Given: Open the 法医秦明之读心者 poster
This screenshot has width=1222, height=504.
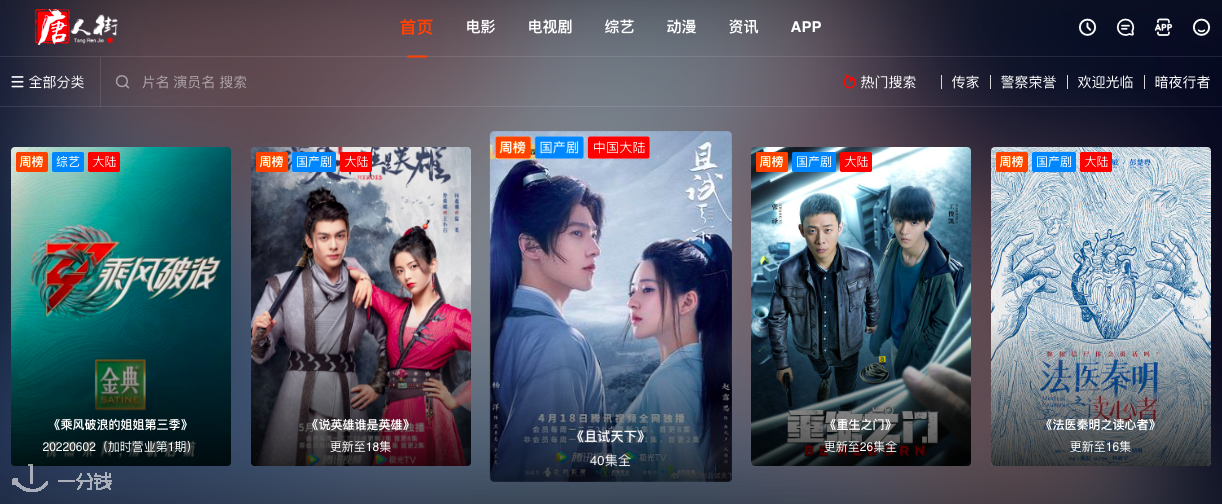Looking at the screenshot, I should coord(1100,306).
